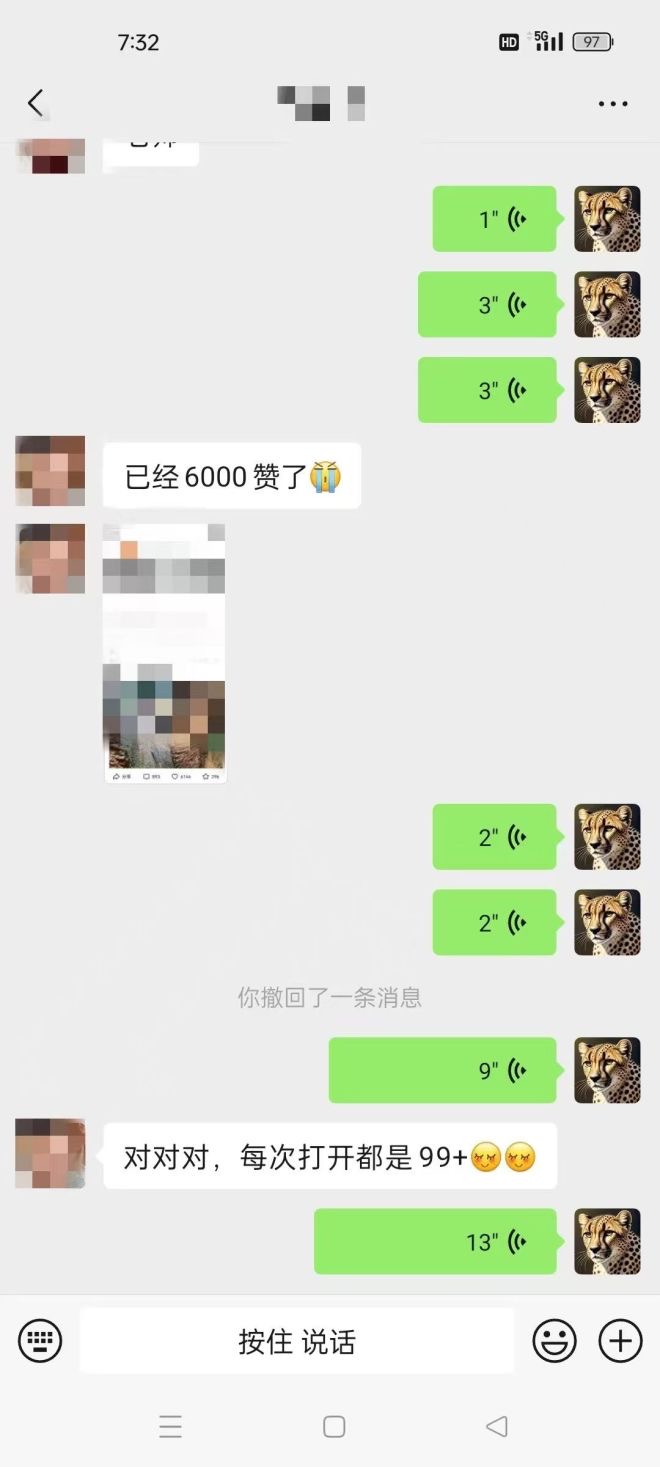Tap the 按住 说话 hold-to-talk button
The image size is (660, 1467).
click(x=297, y=1341)
